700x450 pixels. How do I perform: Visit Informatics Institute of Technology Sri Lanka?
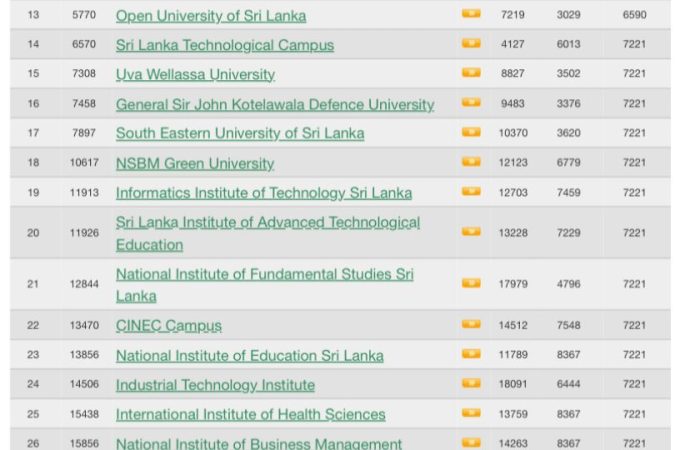click(264, 193)
